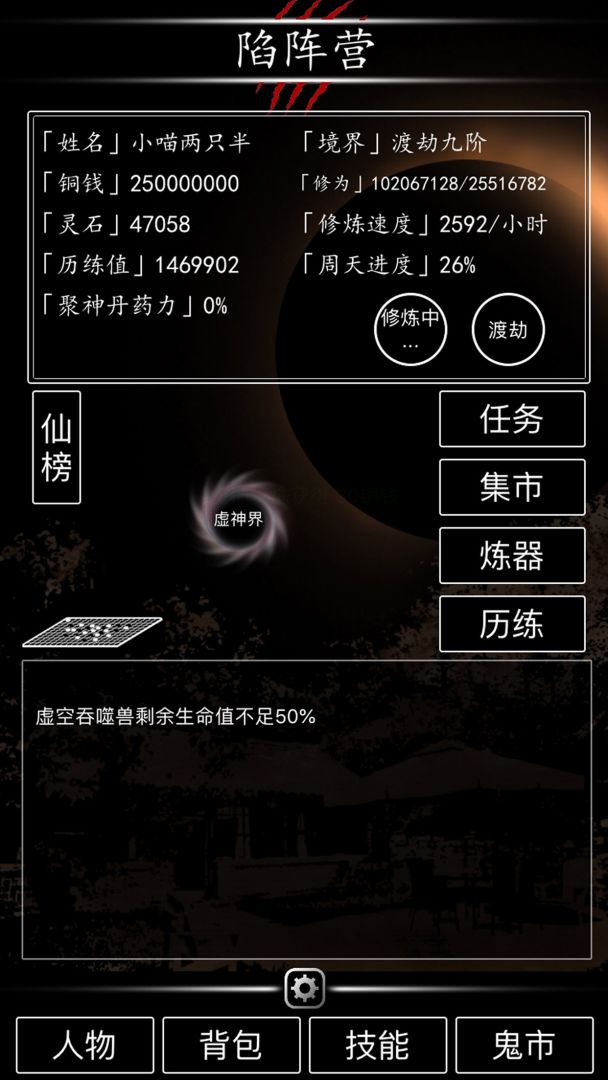This screenshot has height=1080, width=608.
Task: Open the Go board minigame
Action: [x=93, y=632]
